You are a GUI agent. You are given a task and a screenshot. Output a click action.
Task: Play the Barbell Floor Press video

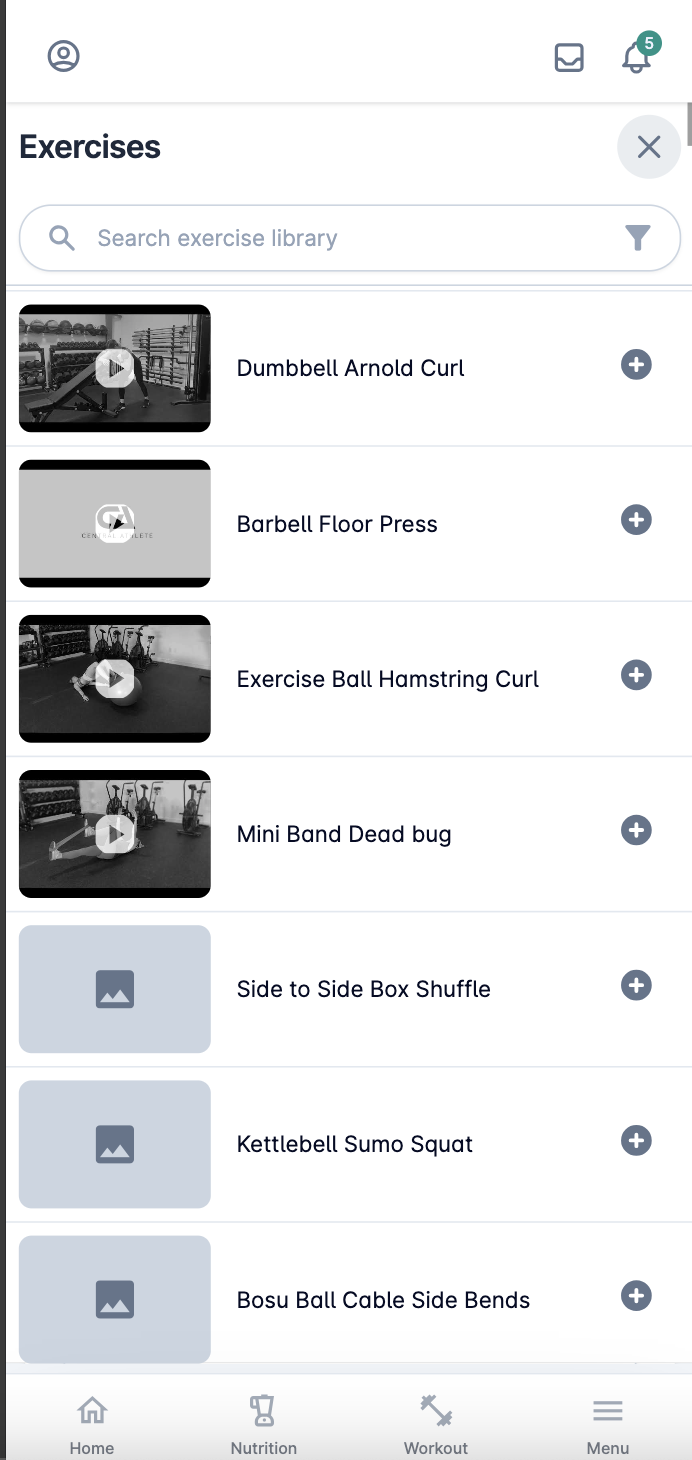[115, 523]
